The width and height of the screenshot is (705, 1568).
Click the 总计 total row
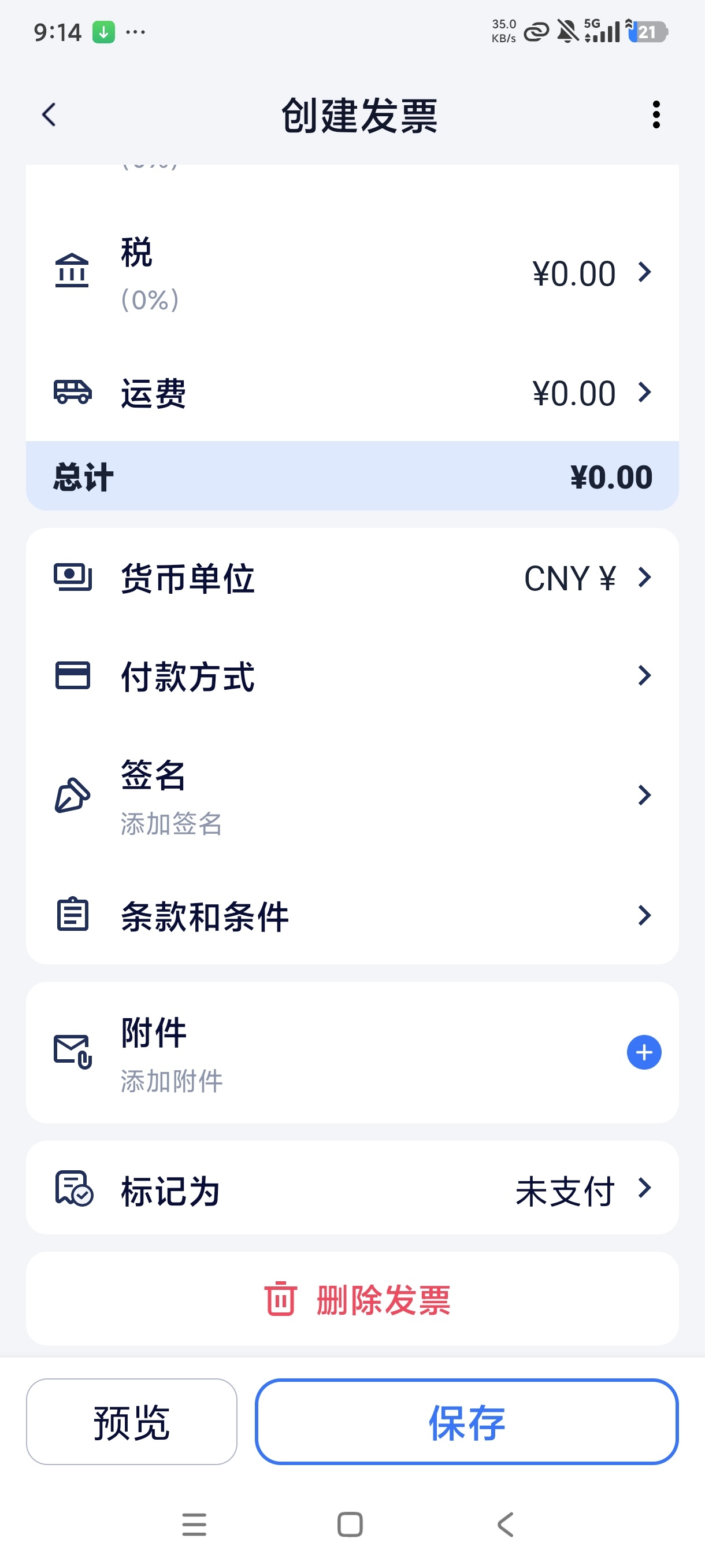(x=351, y=476)
